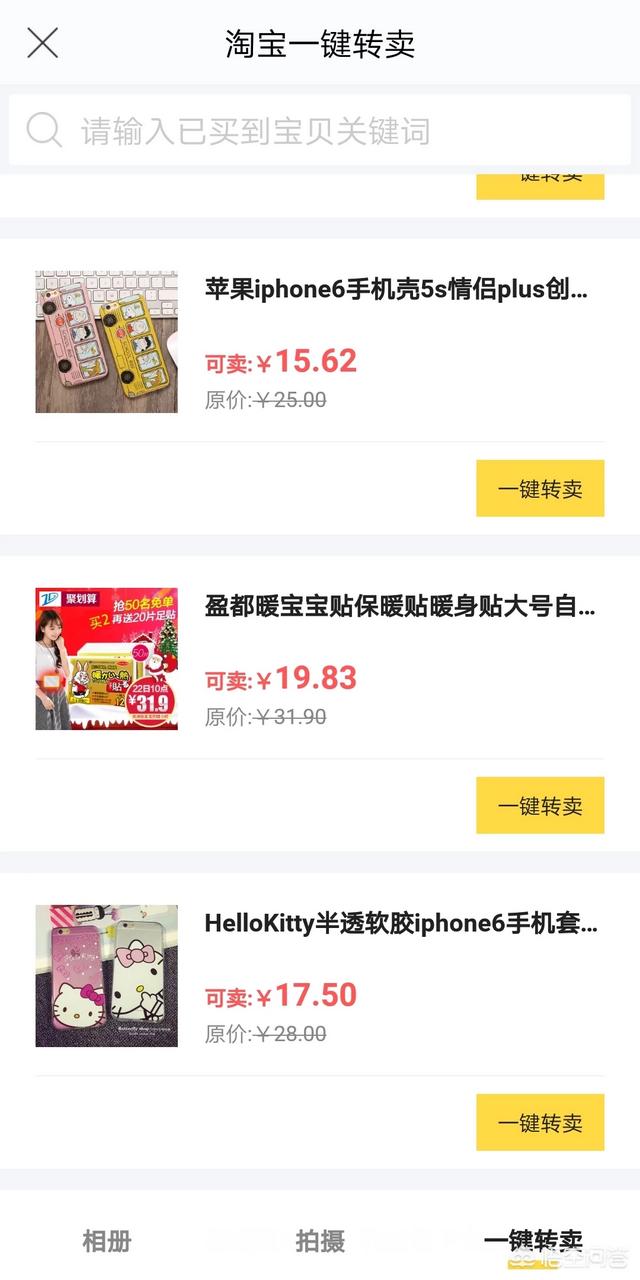This screenshot has height=1280, width=640.
Task: Open the HelloKitty半透软胶 phone case item
Action: pos(401,923)
